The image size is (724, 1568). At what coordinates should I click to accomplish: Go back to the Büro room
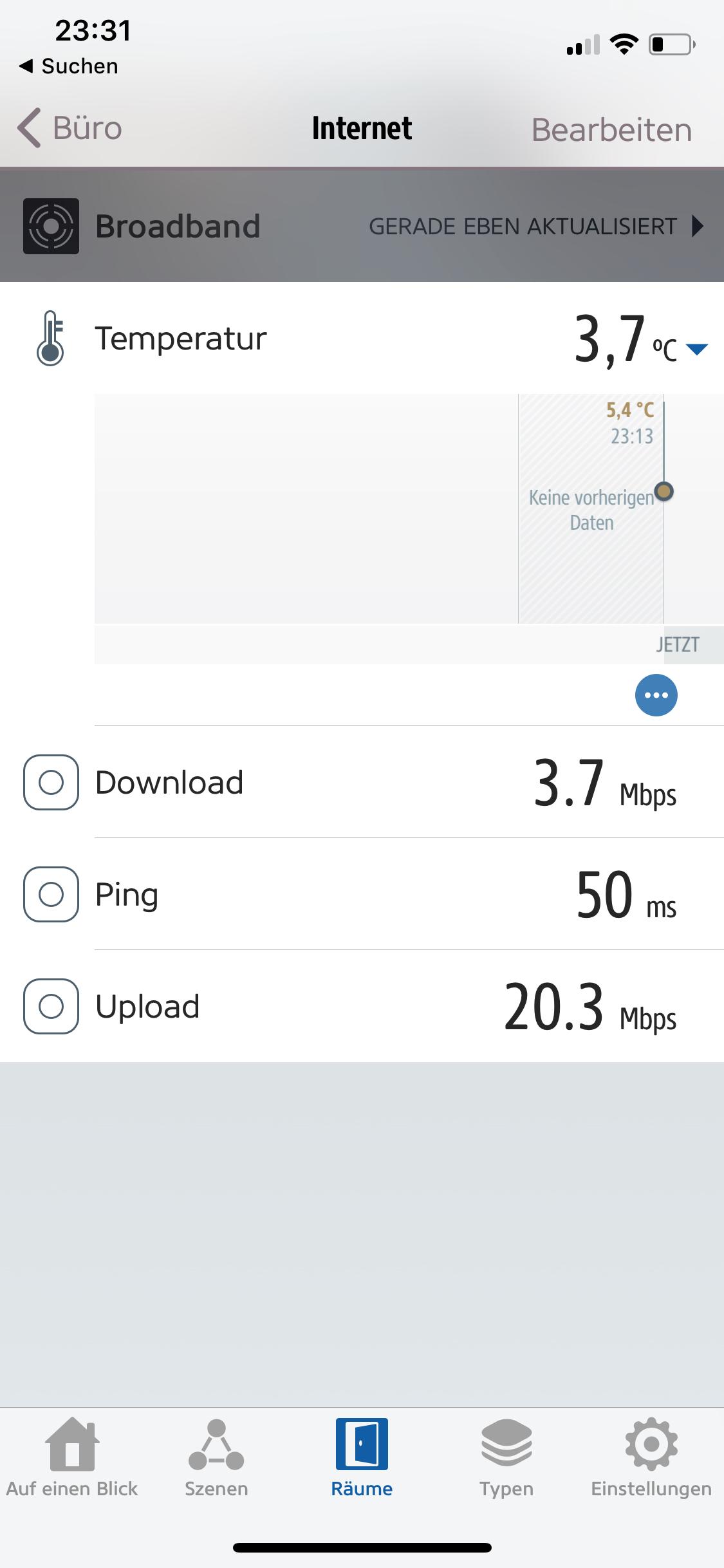[71, 128]
